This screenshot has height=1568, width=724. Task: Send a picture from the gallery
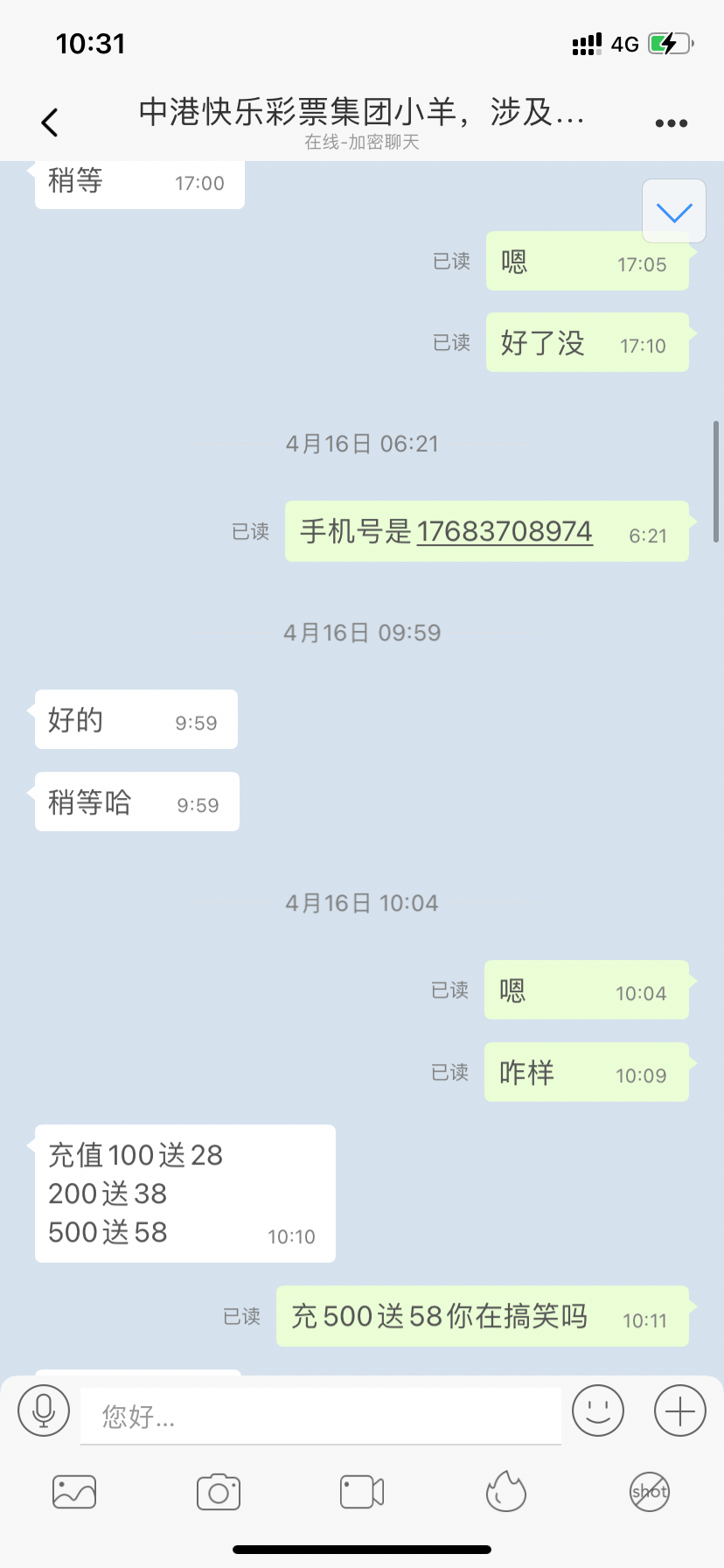74,1492
